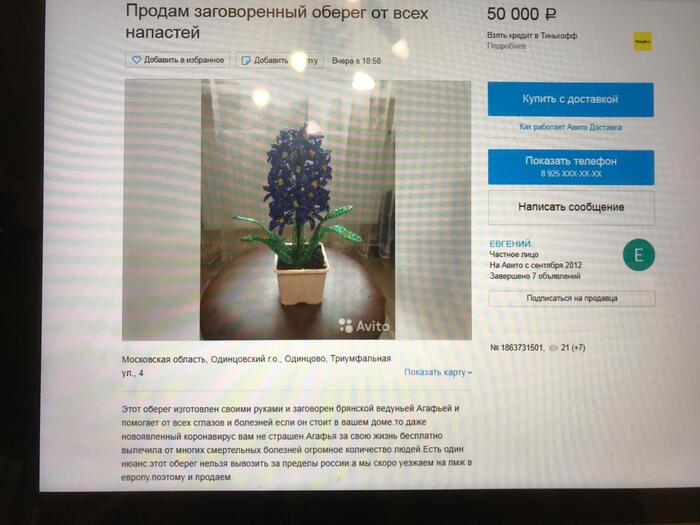Add the listing to favorites
Screen dimensions: 700x525
(178, 60)
